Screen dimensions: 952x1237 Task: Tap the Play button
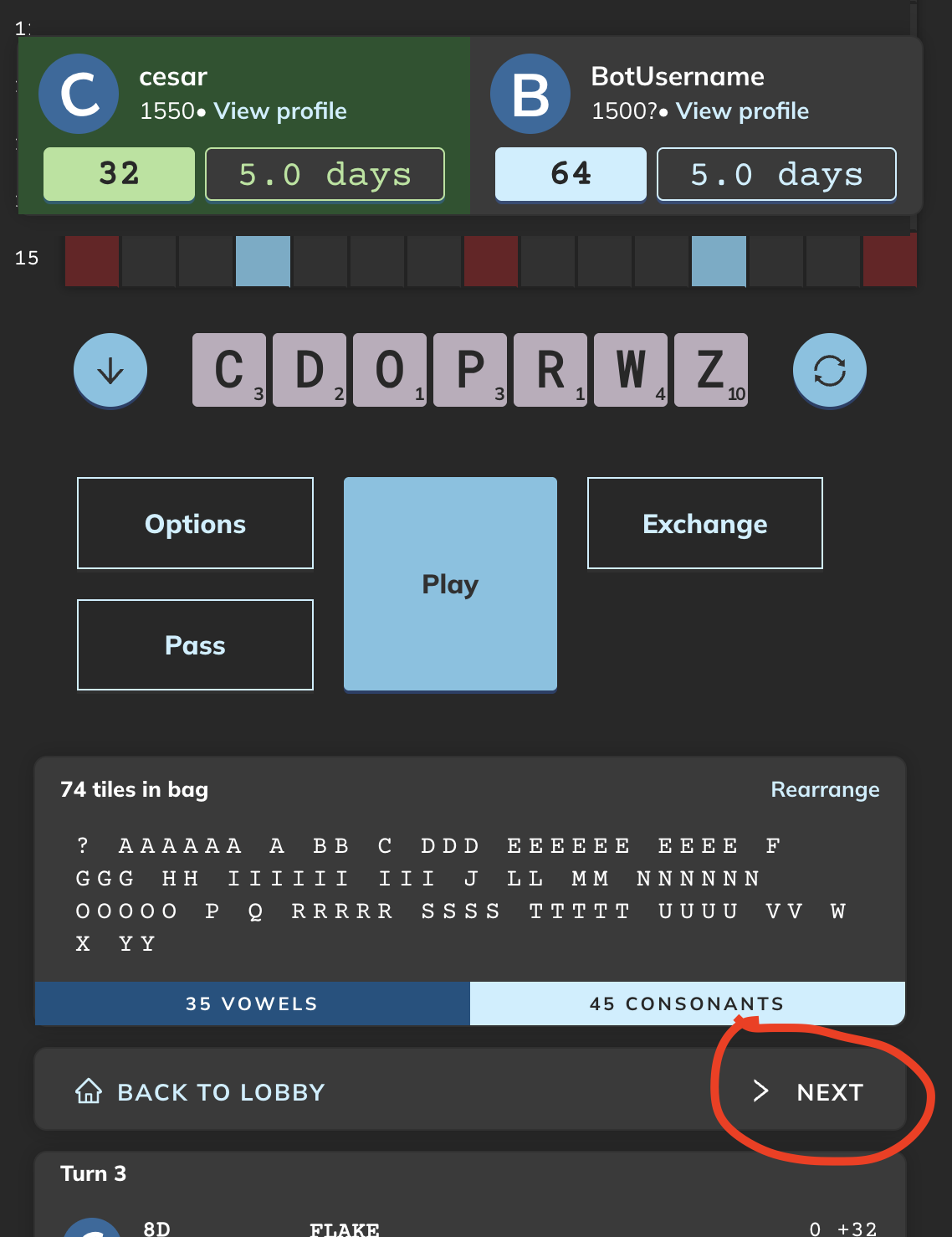(x=450, y=583)
